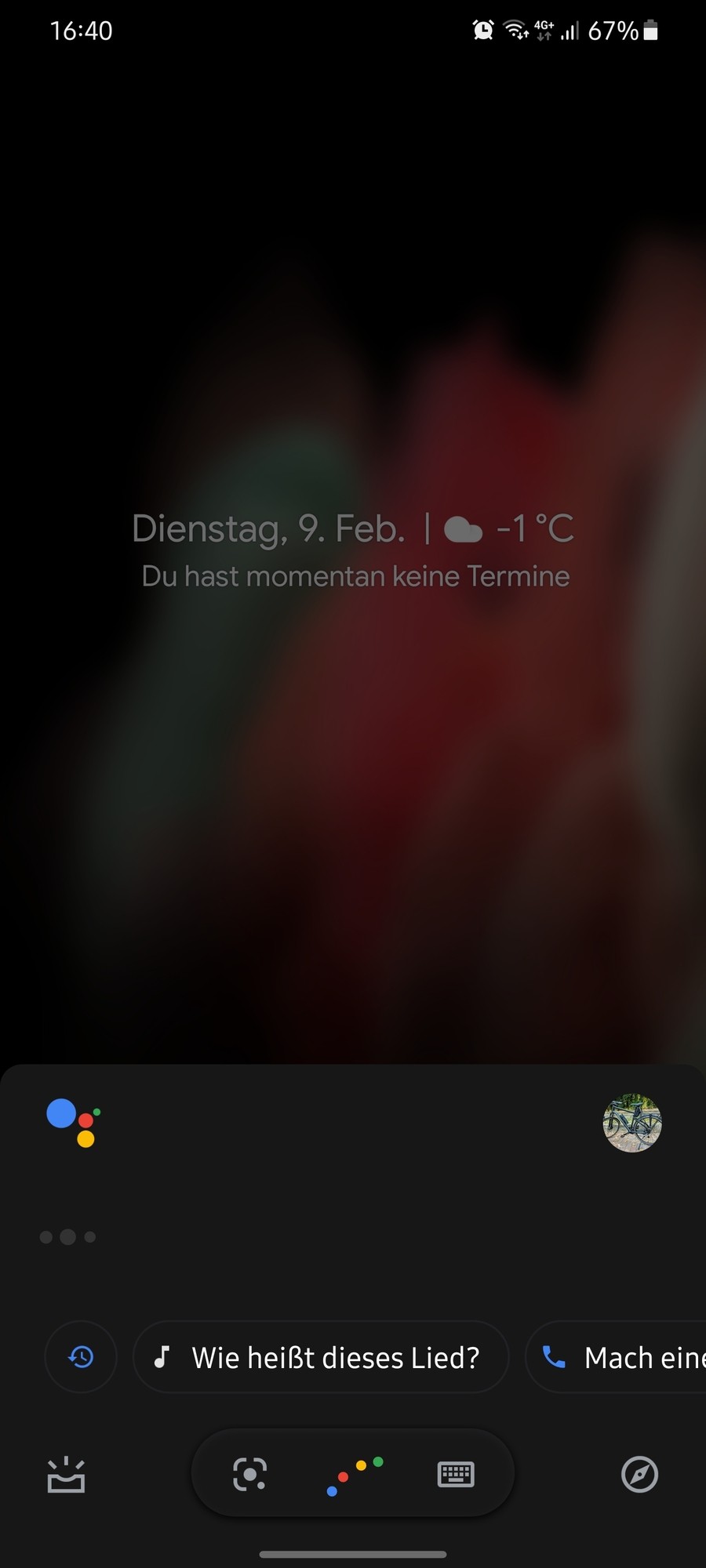
Task: Tap the music note on the song chip
Action: coord(162,1357)
